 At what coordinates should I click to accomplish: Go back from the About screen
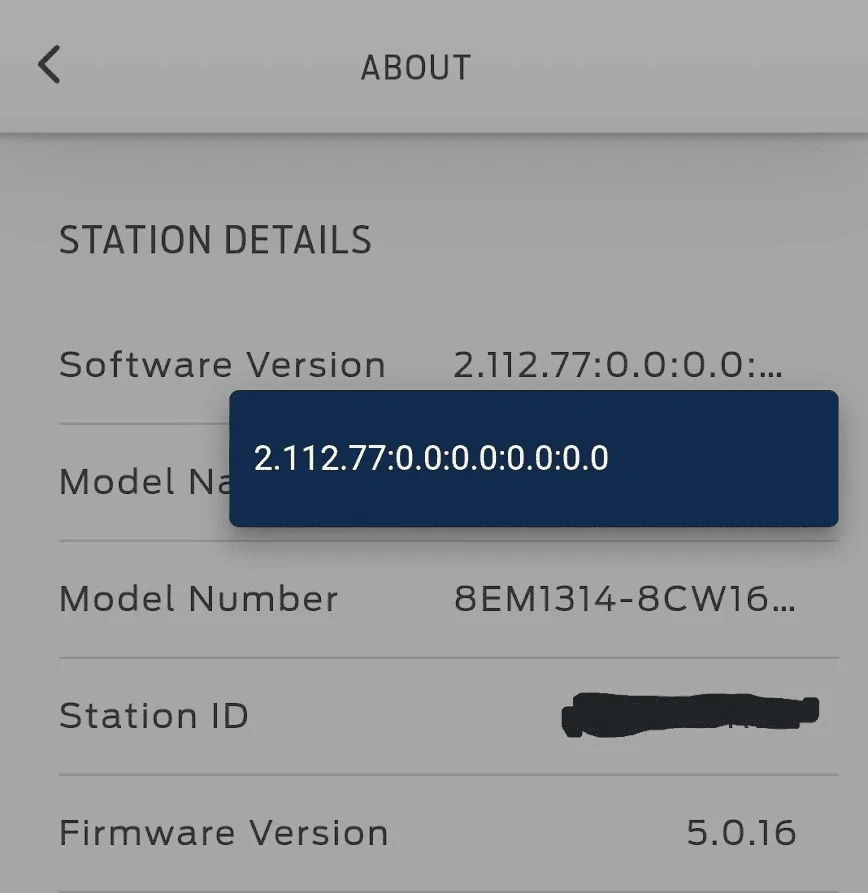click(49, 66)
